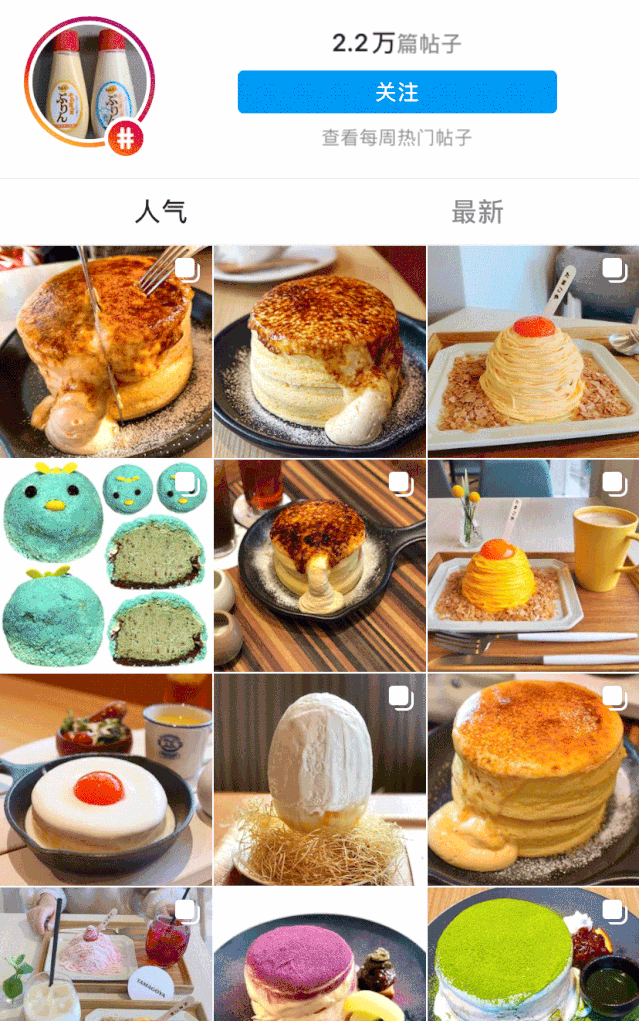Open the skillet pancake with egg yolk post
The height and width of the screenshot is (1021, 639).
pyautogui.click(x=106, y=779)
